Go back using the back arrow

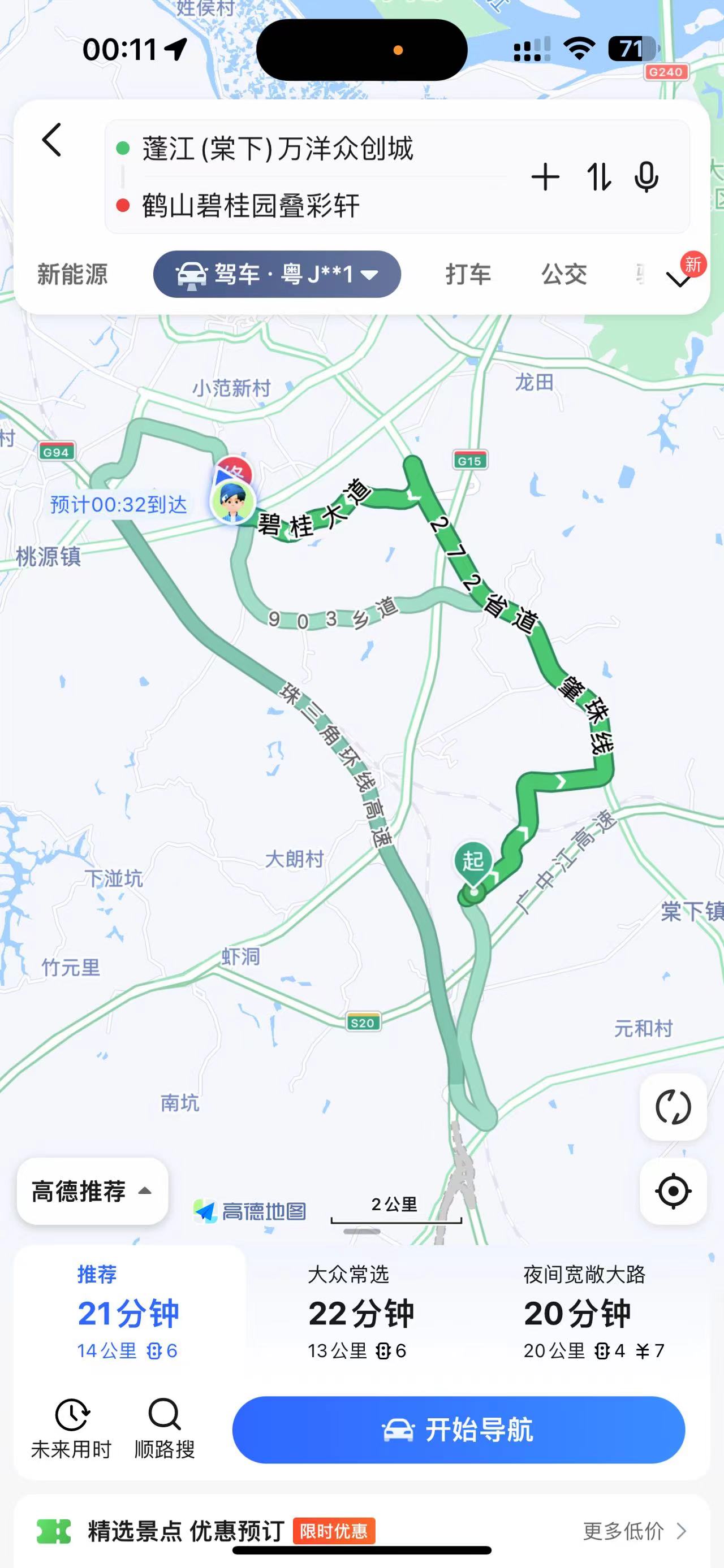53,140
